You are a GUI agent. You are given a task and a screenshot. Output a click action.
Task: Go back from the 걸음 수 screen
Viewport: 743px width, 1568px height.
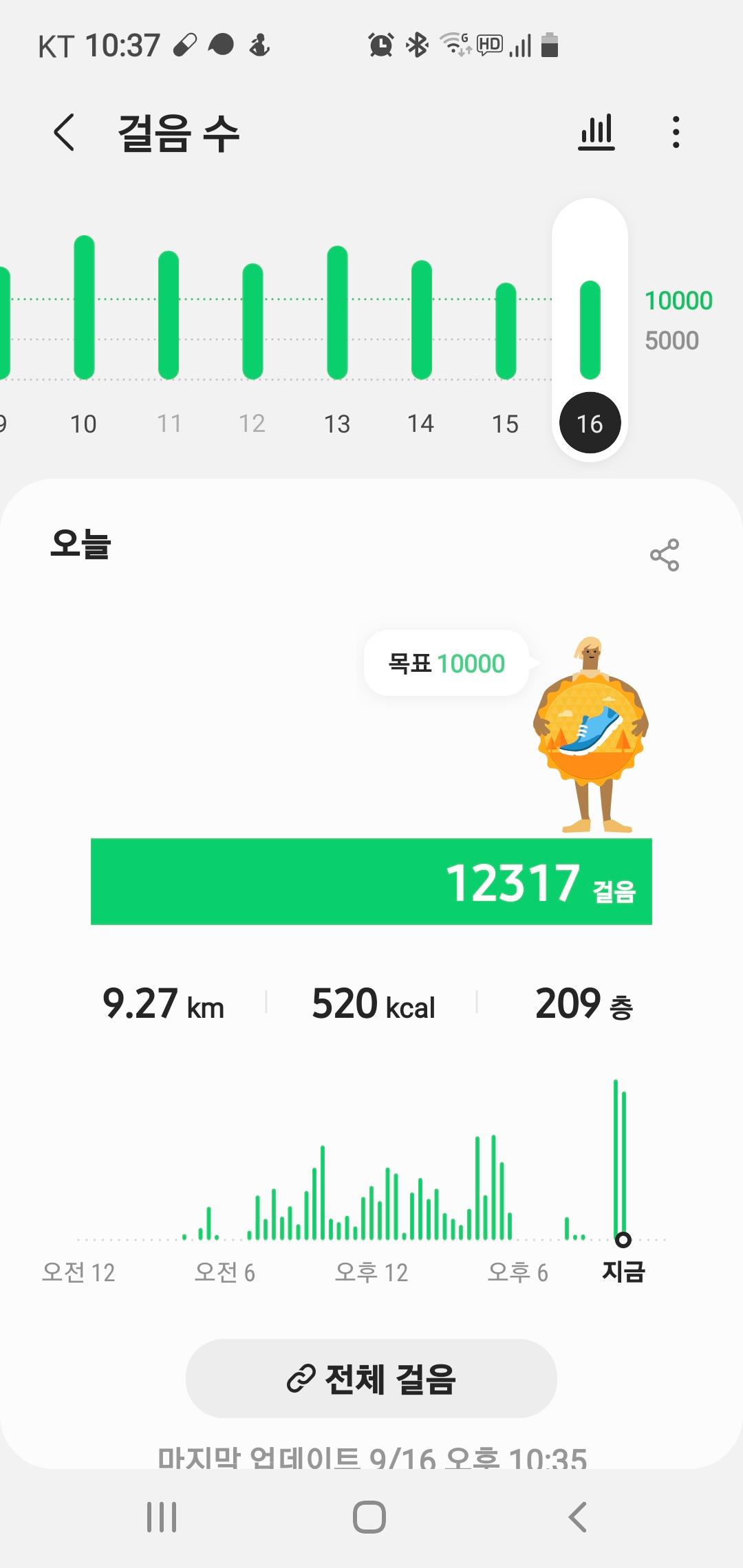point(64,132)
